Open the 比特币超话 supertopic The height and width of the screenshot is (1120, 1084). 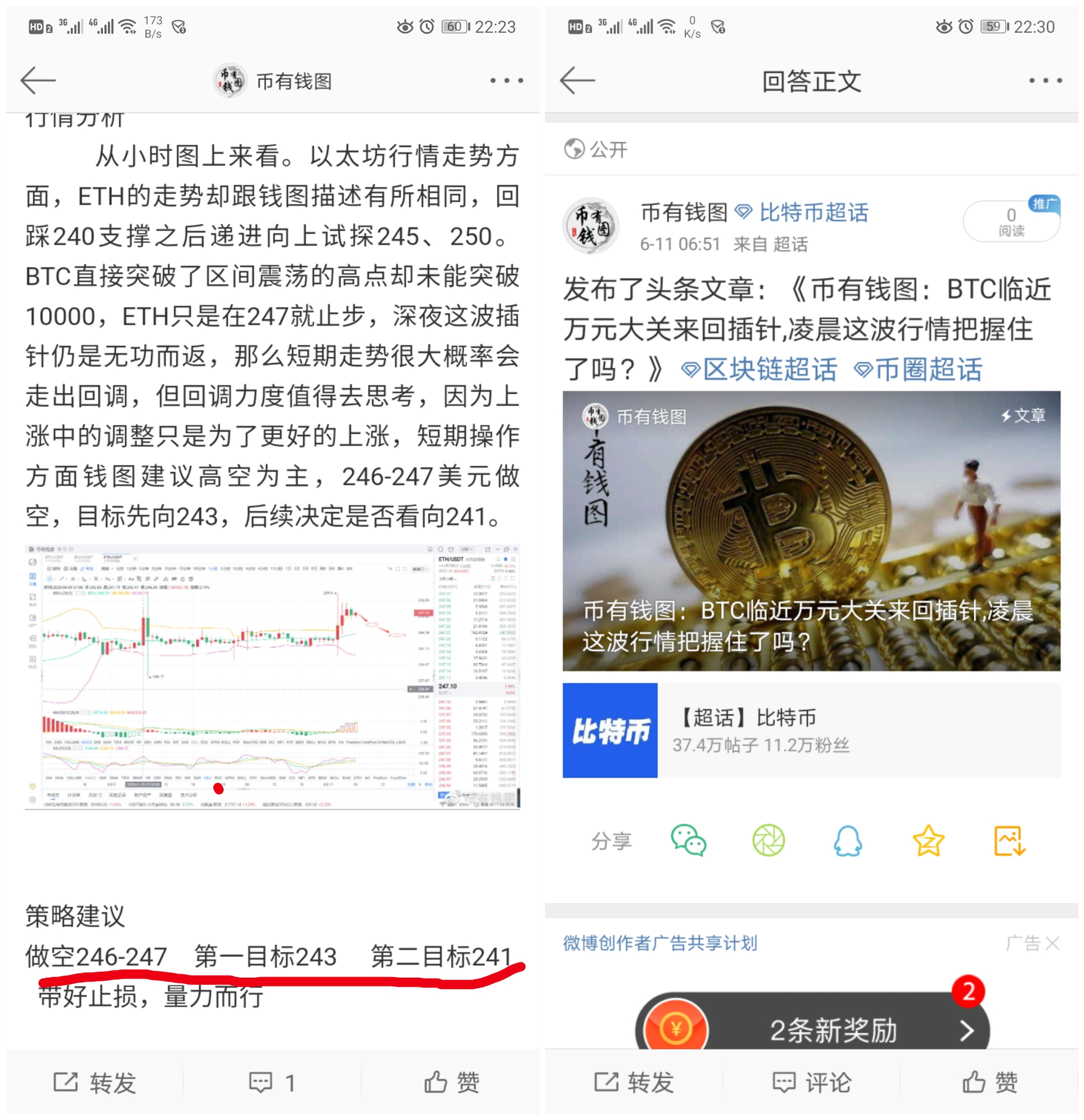click(x=814, y=212)
